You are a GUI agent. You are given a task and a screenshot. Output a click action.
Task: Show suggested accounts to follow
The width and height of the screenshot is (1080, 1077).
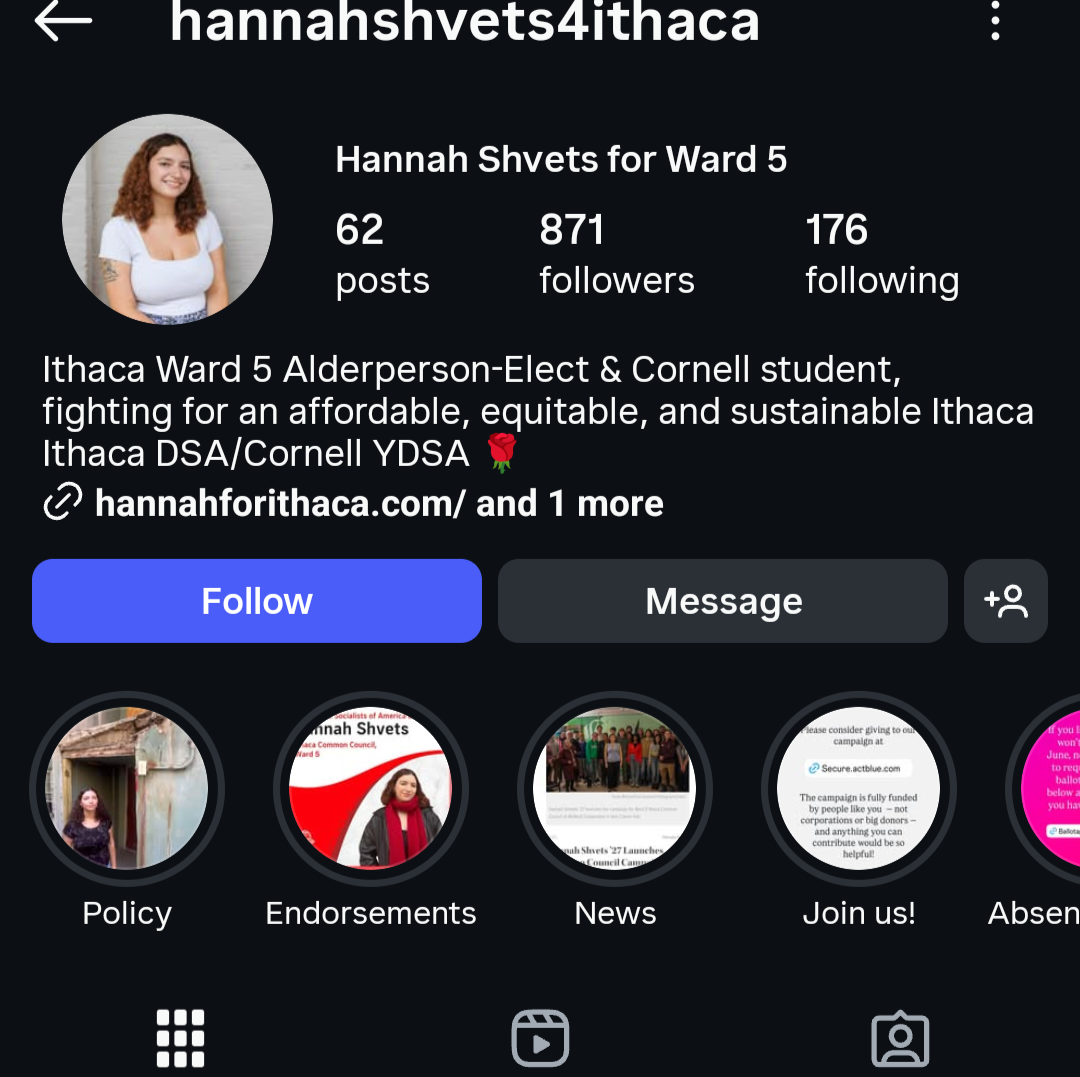tap(1005, 601)
